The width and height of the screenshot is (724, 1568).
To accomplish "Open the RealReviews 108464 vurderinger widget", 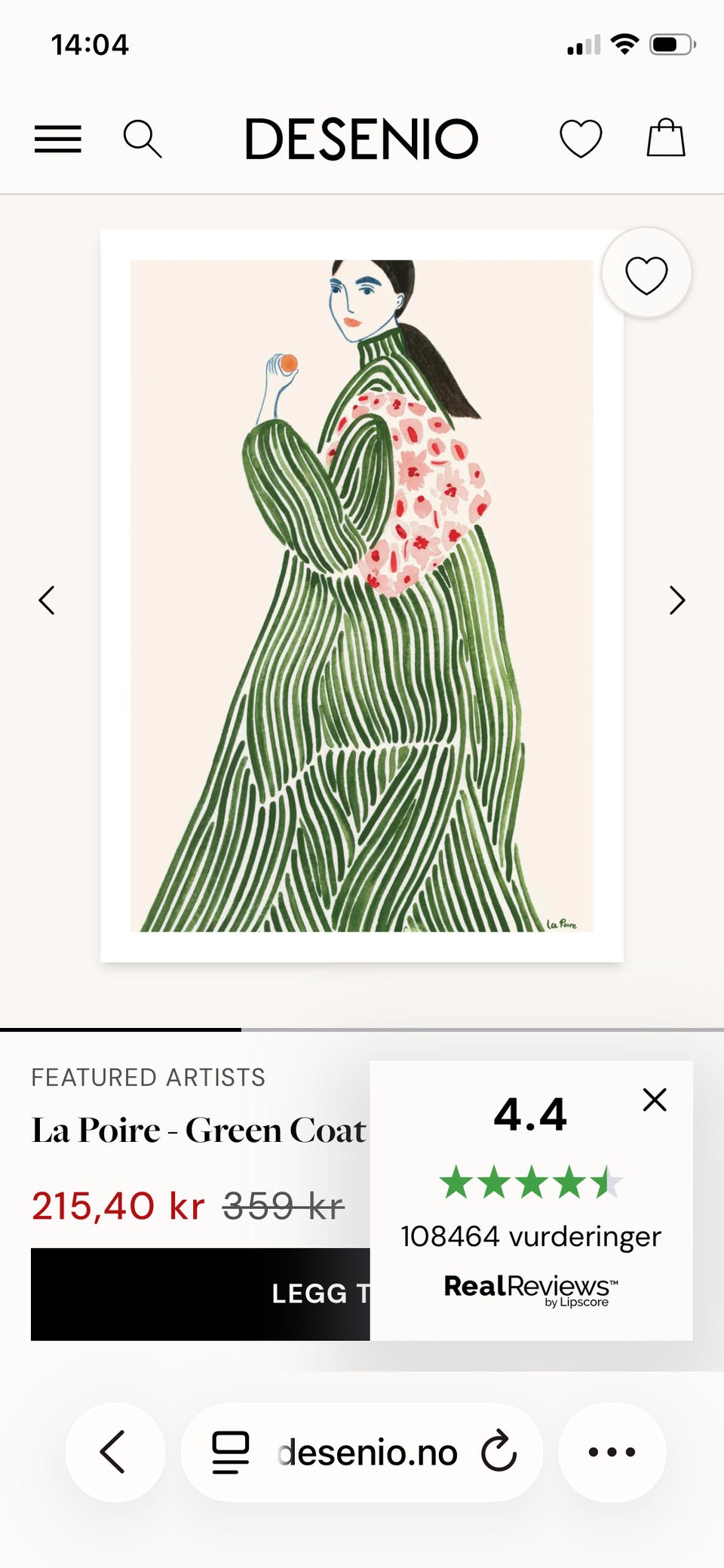I will tap(531, 1201).
